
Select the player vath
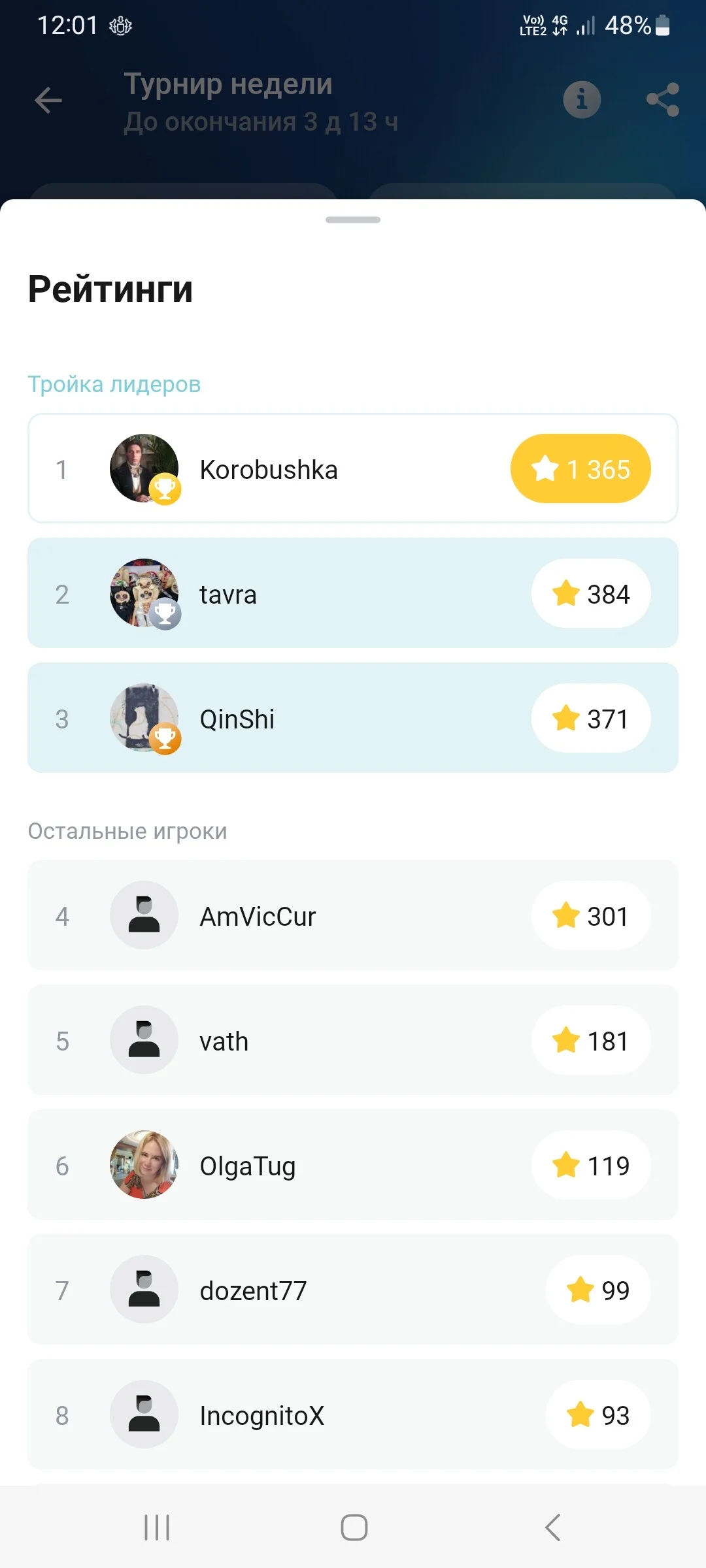pos(353,1040)
